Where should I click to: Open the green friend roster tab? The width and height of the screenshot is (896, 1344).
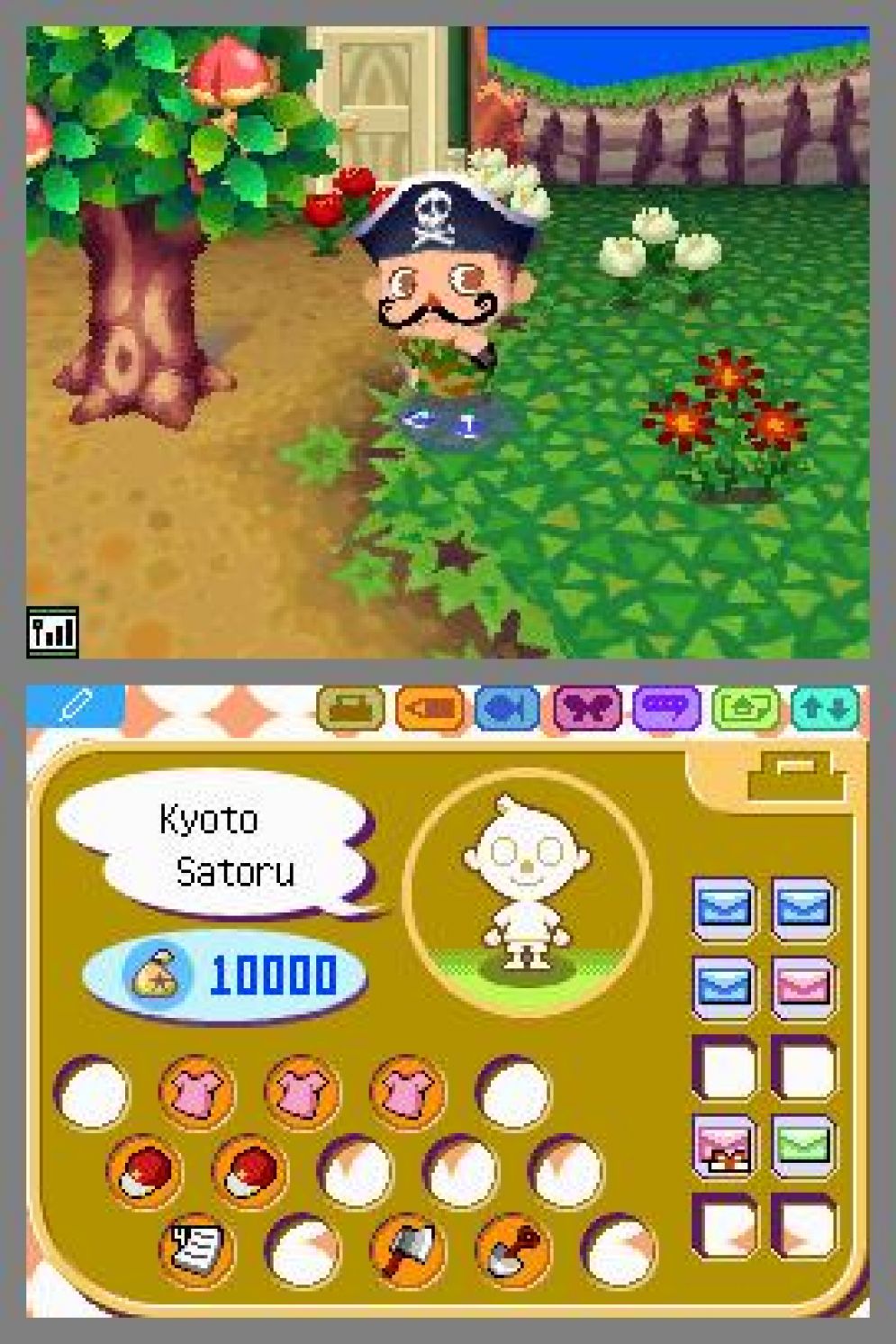pos(746,708)
